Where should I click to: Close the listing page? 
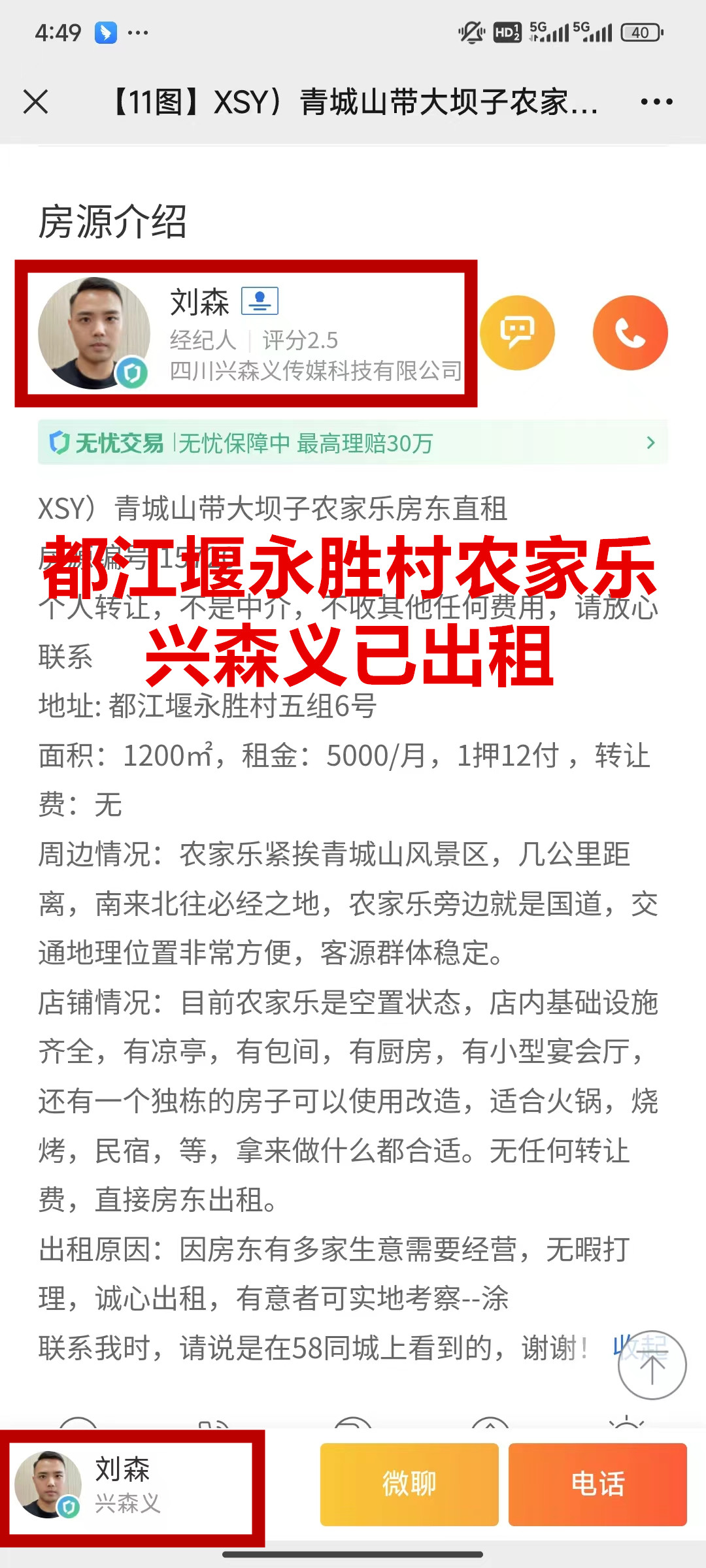click(36, 102)
